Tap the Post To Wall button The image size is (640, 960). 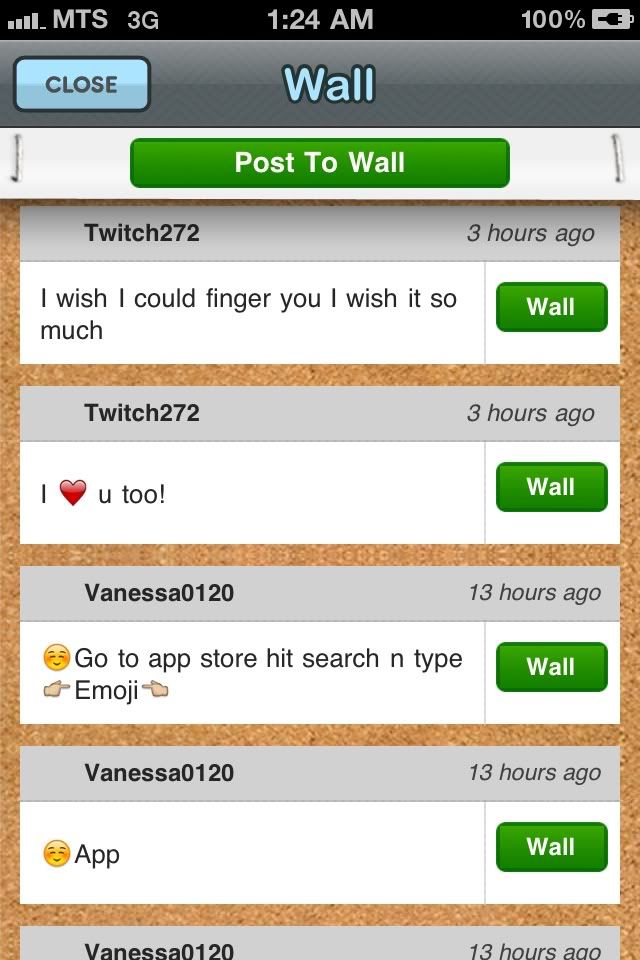point(320,163)
